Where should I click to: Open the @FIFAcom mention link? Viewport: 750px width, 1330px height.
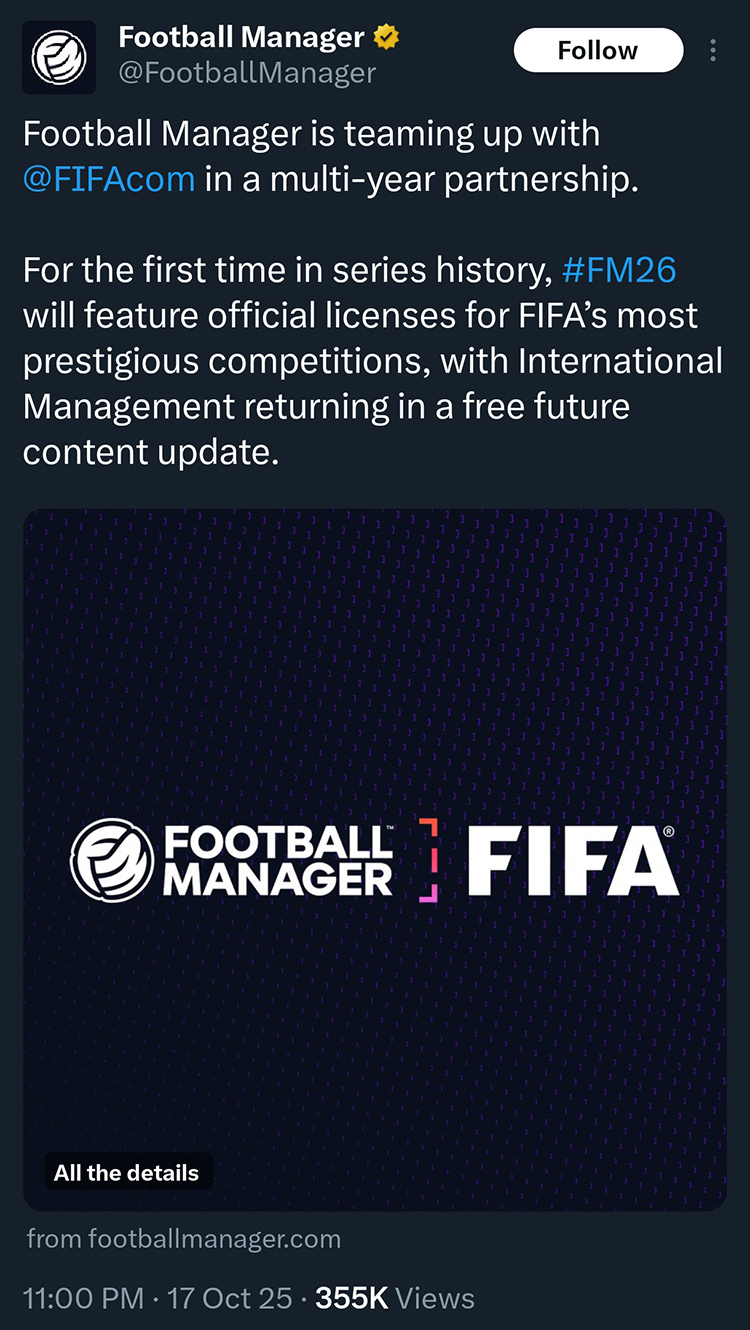point(109,180)
